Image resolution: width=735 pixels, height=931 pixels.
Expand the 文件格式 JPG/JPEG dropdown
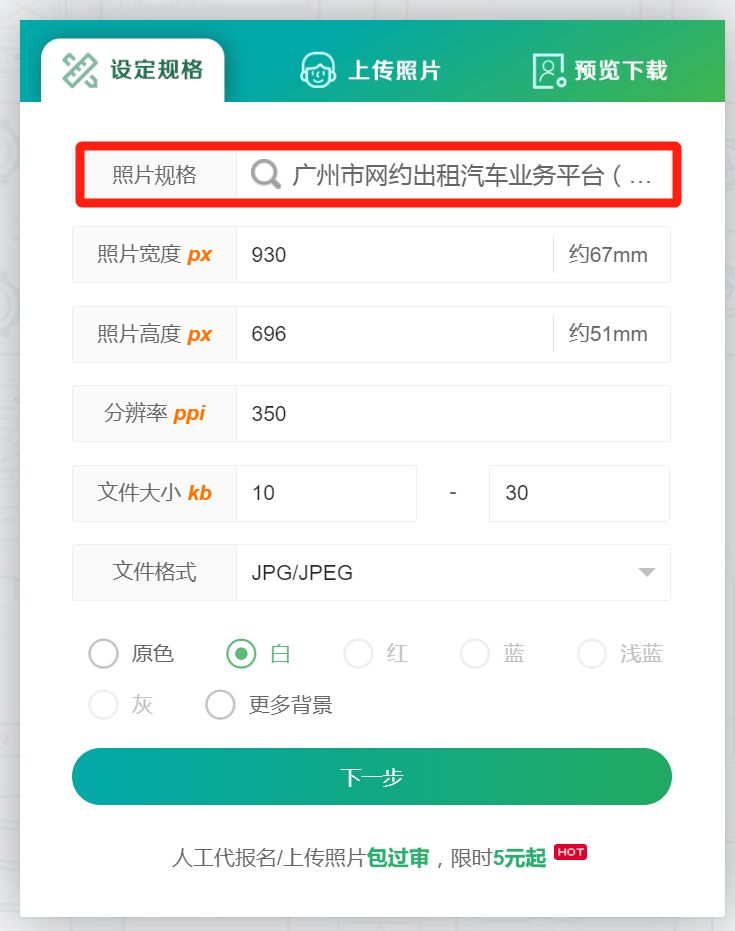452,573
